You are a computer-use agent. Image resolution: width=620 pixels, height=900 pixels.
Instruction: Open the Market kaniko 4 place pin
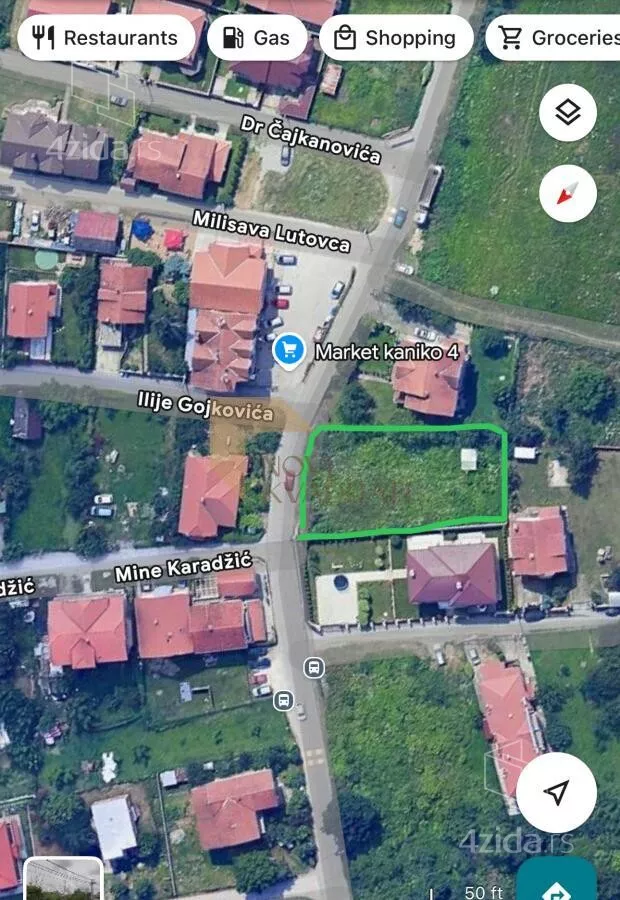[289, 351]
